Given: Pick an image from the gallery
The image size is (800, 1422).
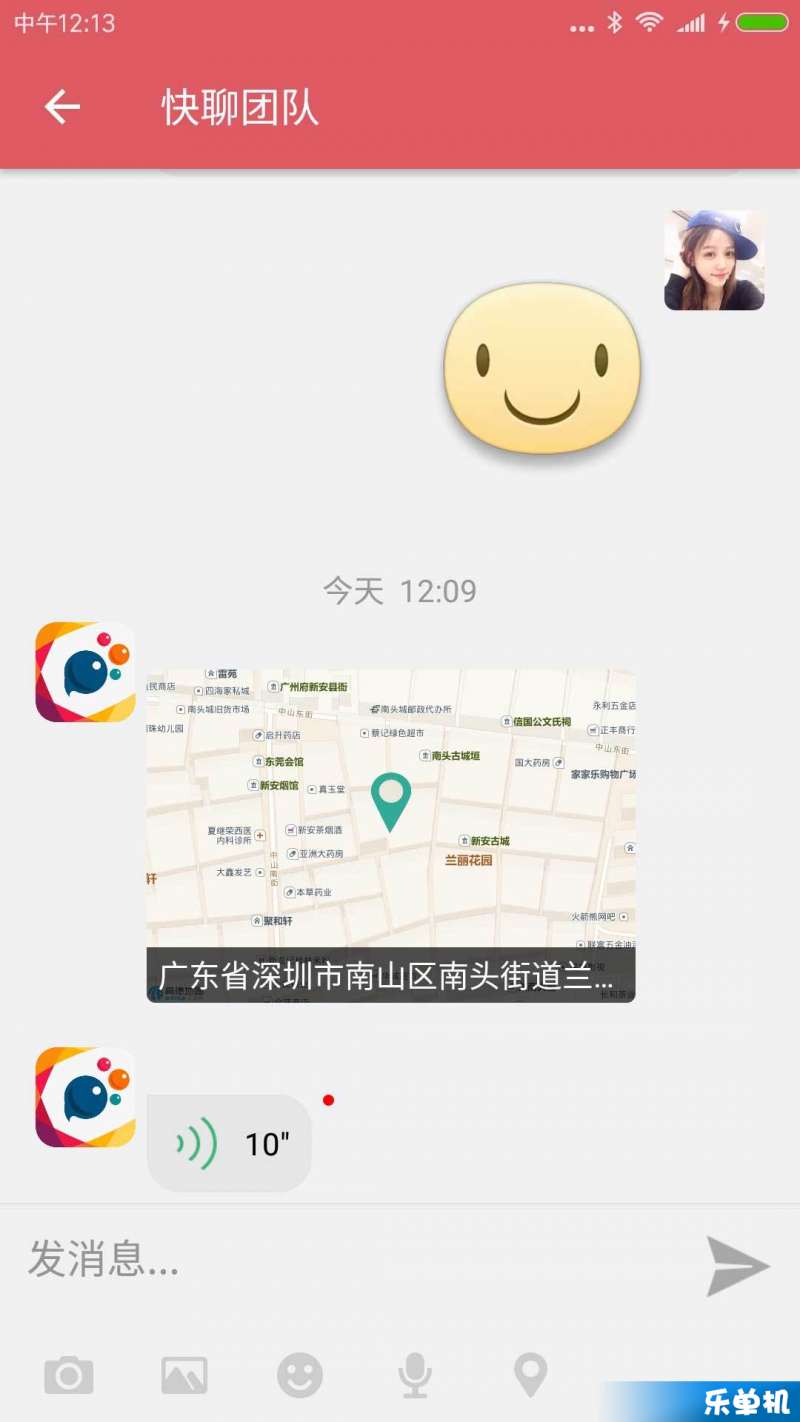Looking at the screenshot, I should pyautogui.click(x=184, y=1376).
